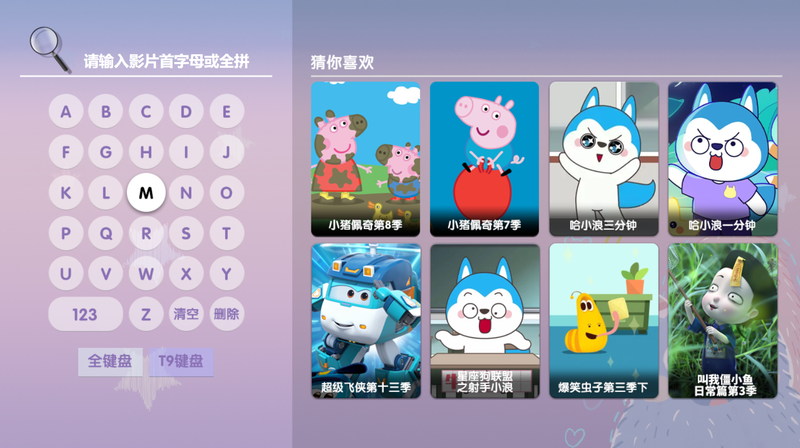Screen dimensions: 800x448
Task: Open 超级飞侠第十三季
Action: pos(366,322)
